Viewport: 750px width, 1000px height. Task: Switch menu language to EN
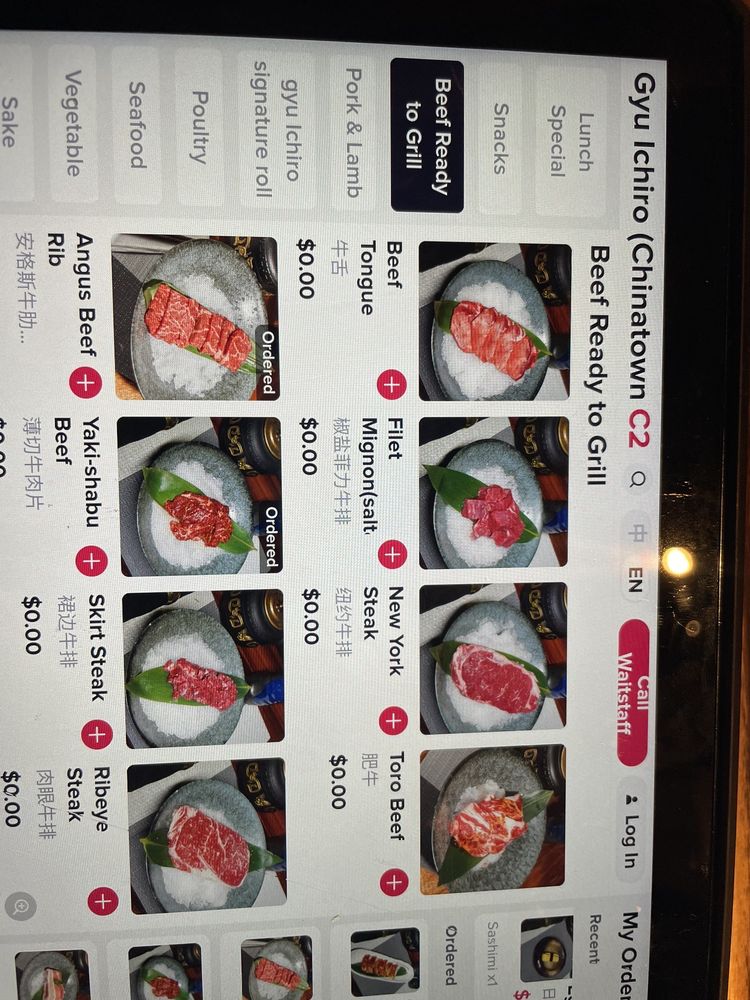636,582
